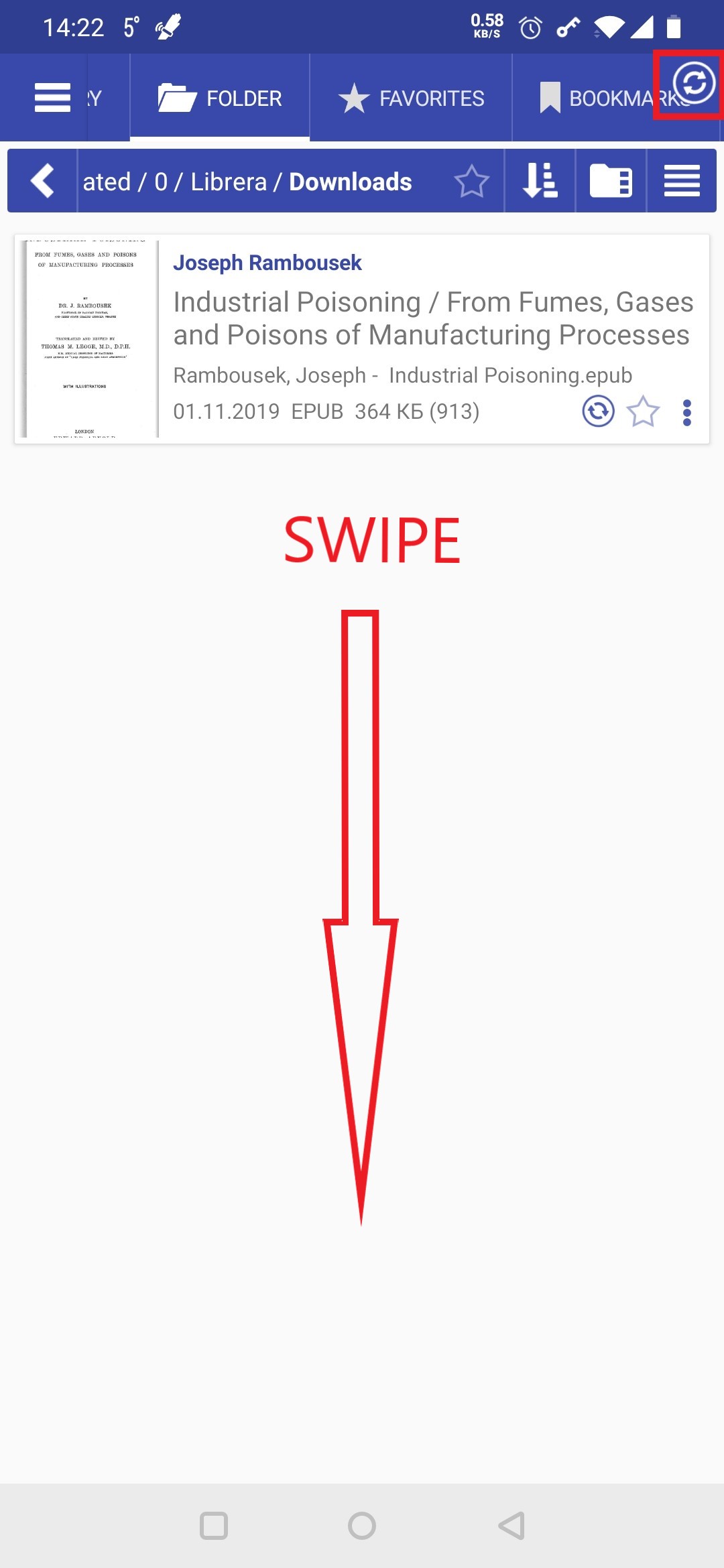The image size is (724, 1568).
Task: Open the hamburger drawer menu
Action: [x=52, y=98]
